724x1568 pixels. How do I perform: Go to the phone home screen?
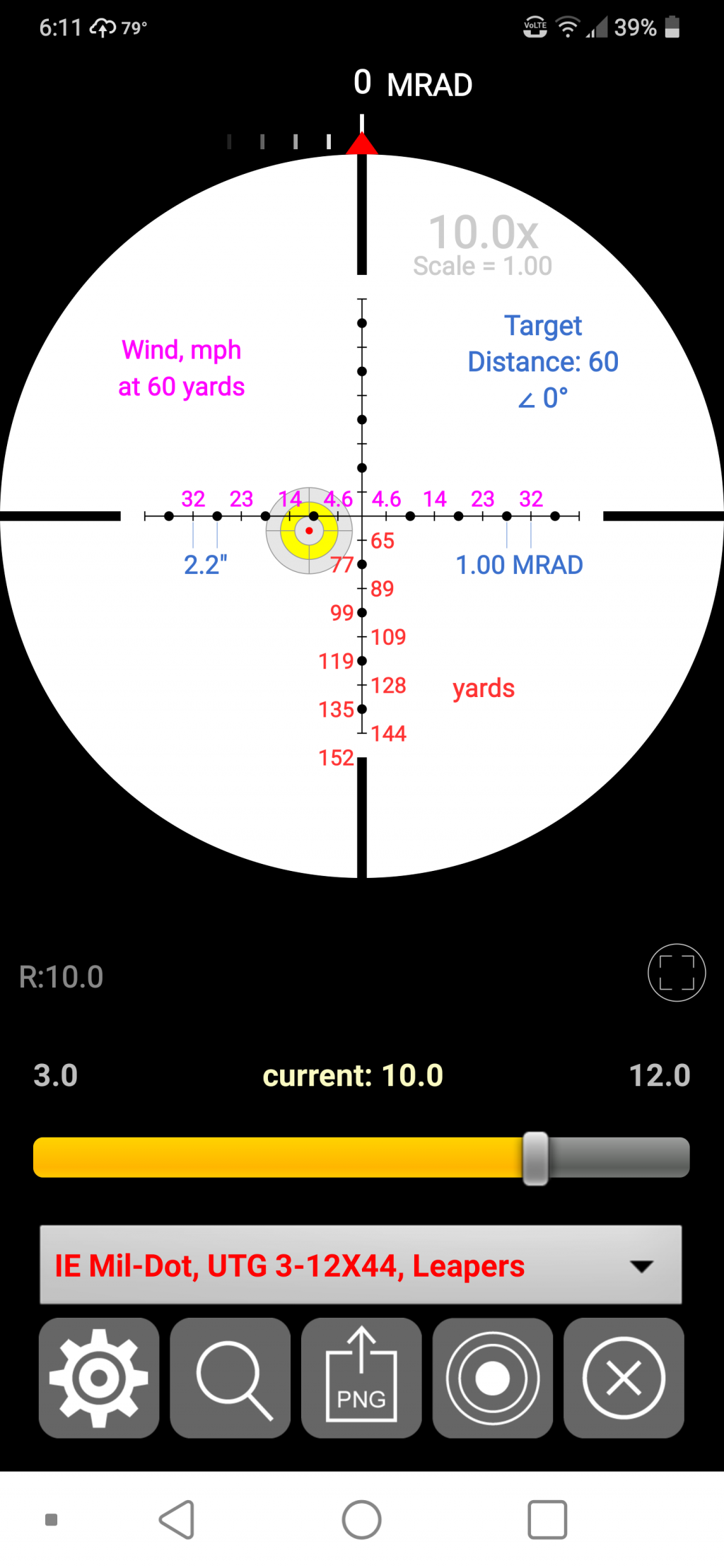pos(361,1519)
